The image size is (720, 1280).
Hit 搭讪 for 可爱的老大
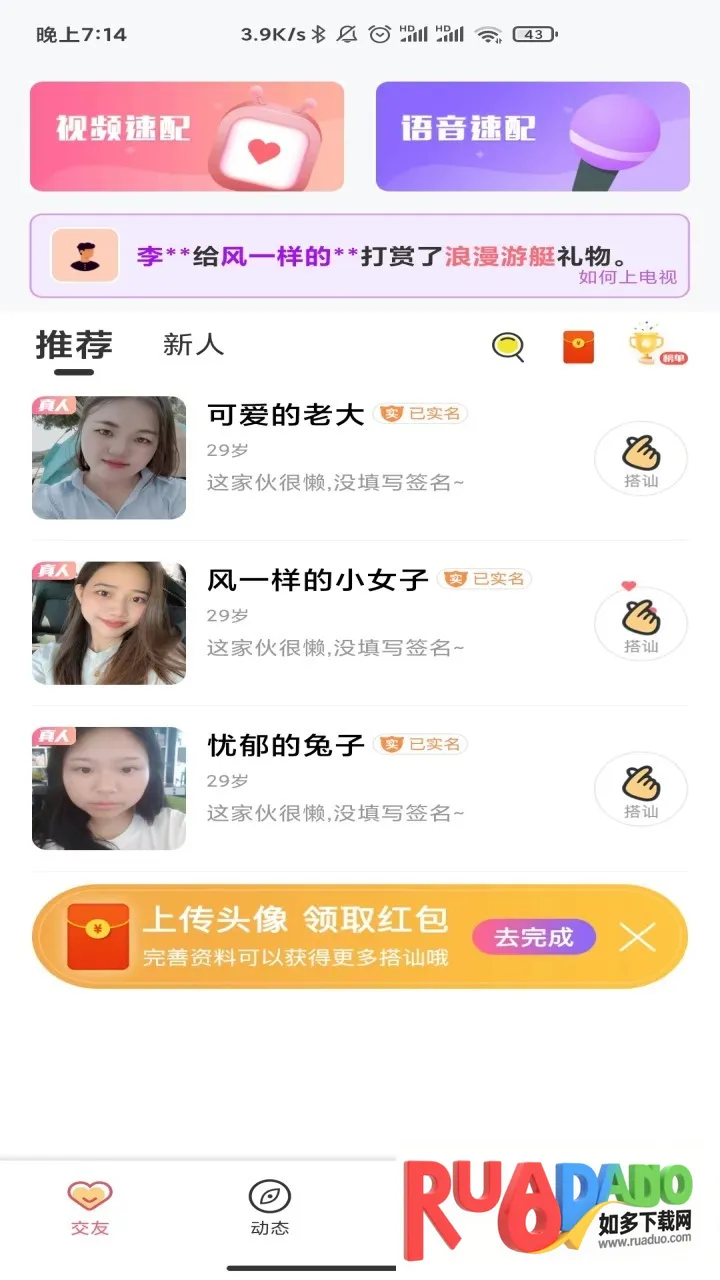(x=641, y=459)
